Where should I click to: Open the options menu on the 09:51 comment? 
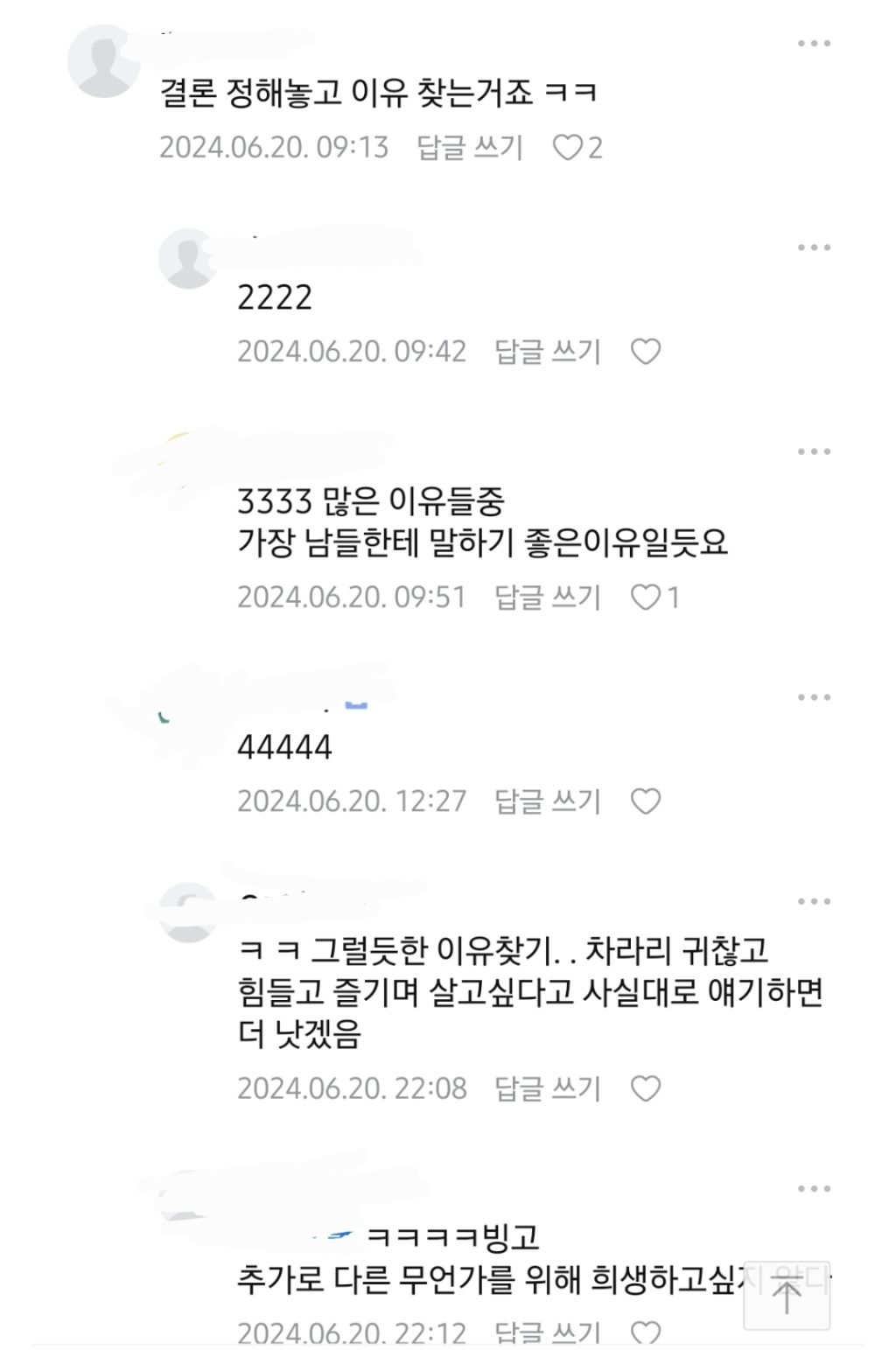814,451
